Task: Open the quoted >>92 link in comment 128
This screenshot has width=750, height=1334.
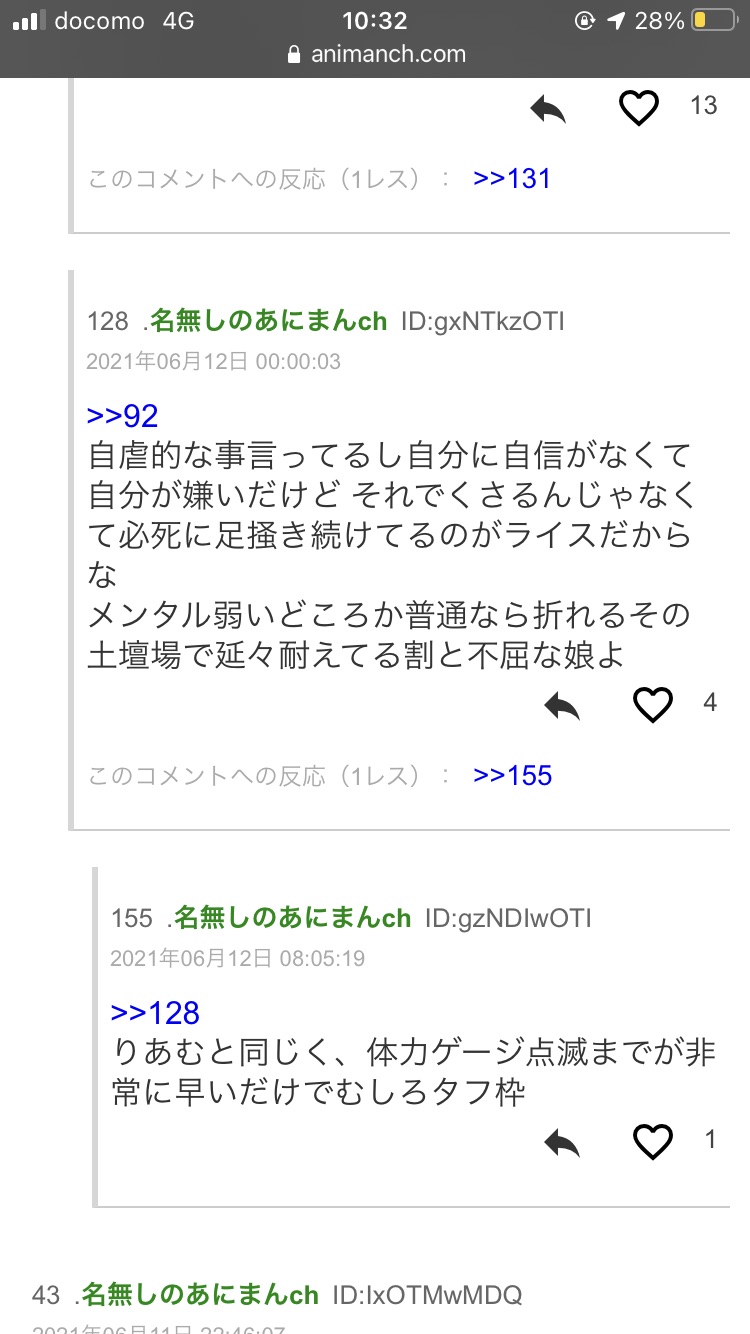Action: pos(123,416)
